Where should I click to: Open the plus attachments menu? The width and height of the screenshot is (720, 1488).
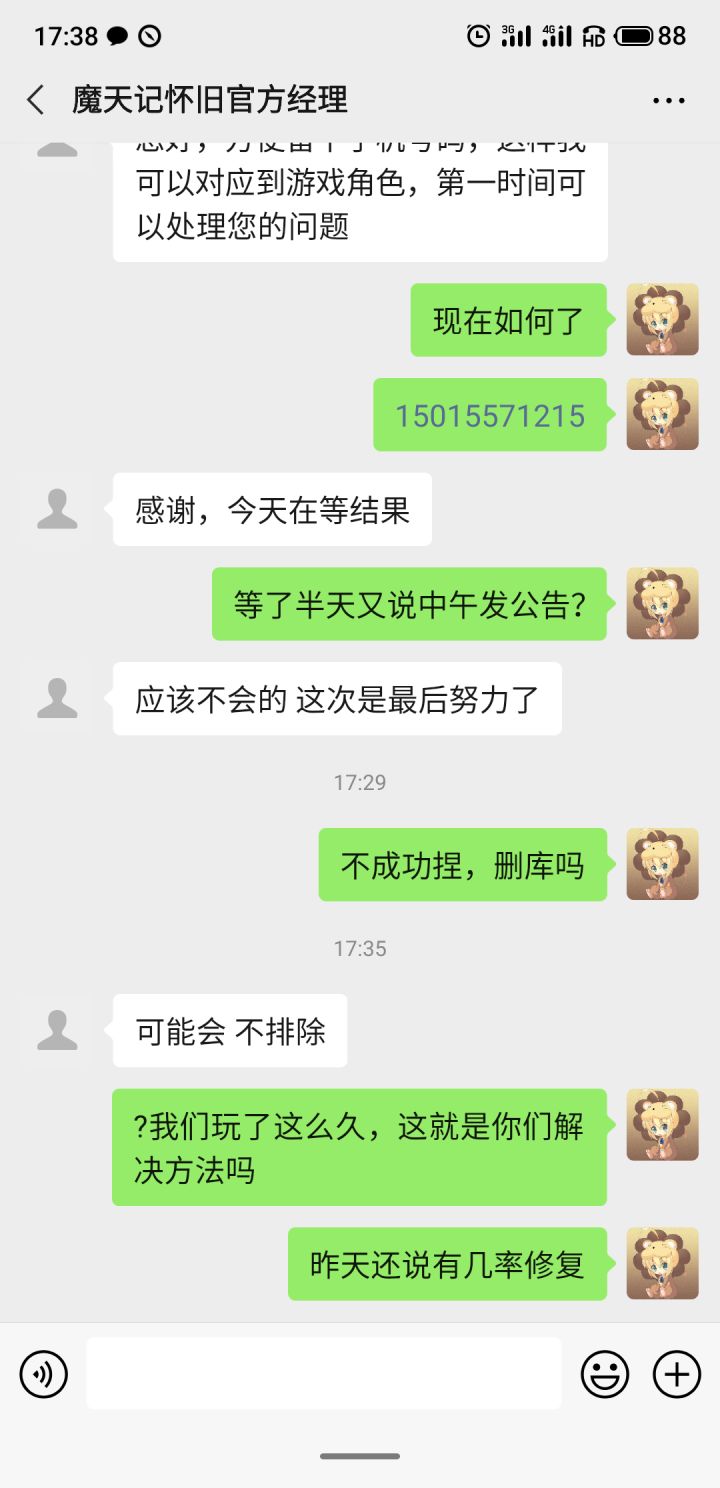(677, 1374)
